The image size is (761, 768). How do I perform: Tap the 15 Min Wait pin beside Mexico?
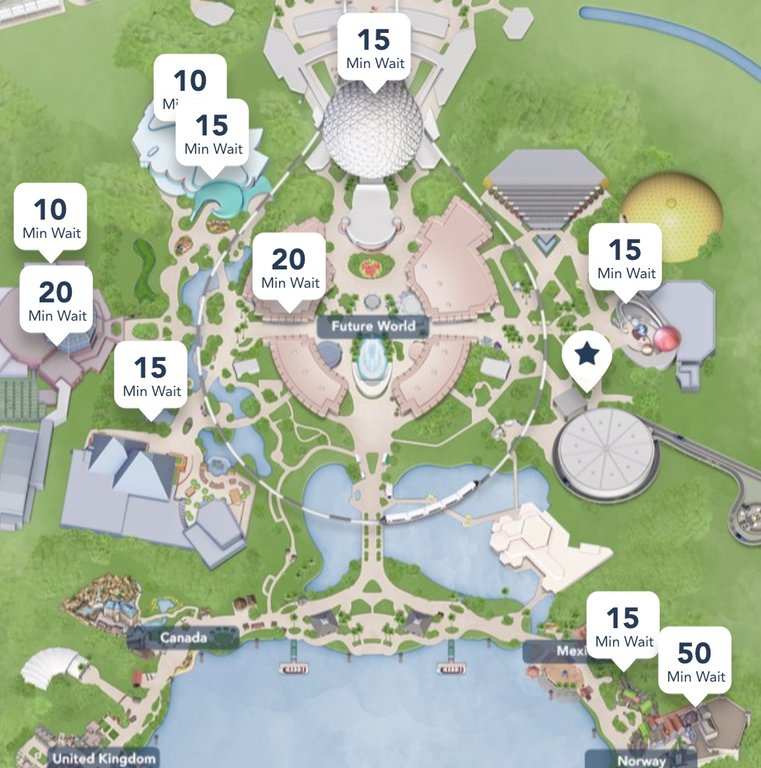pyautogui.click(x=623, y=627)
